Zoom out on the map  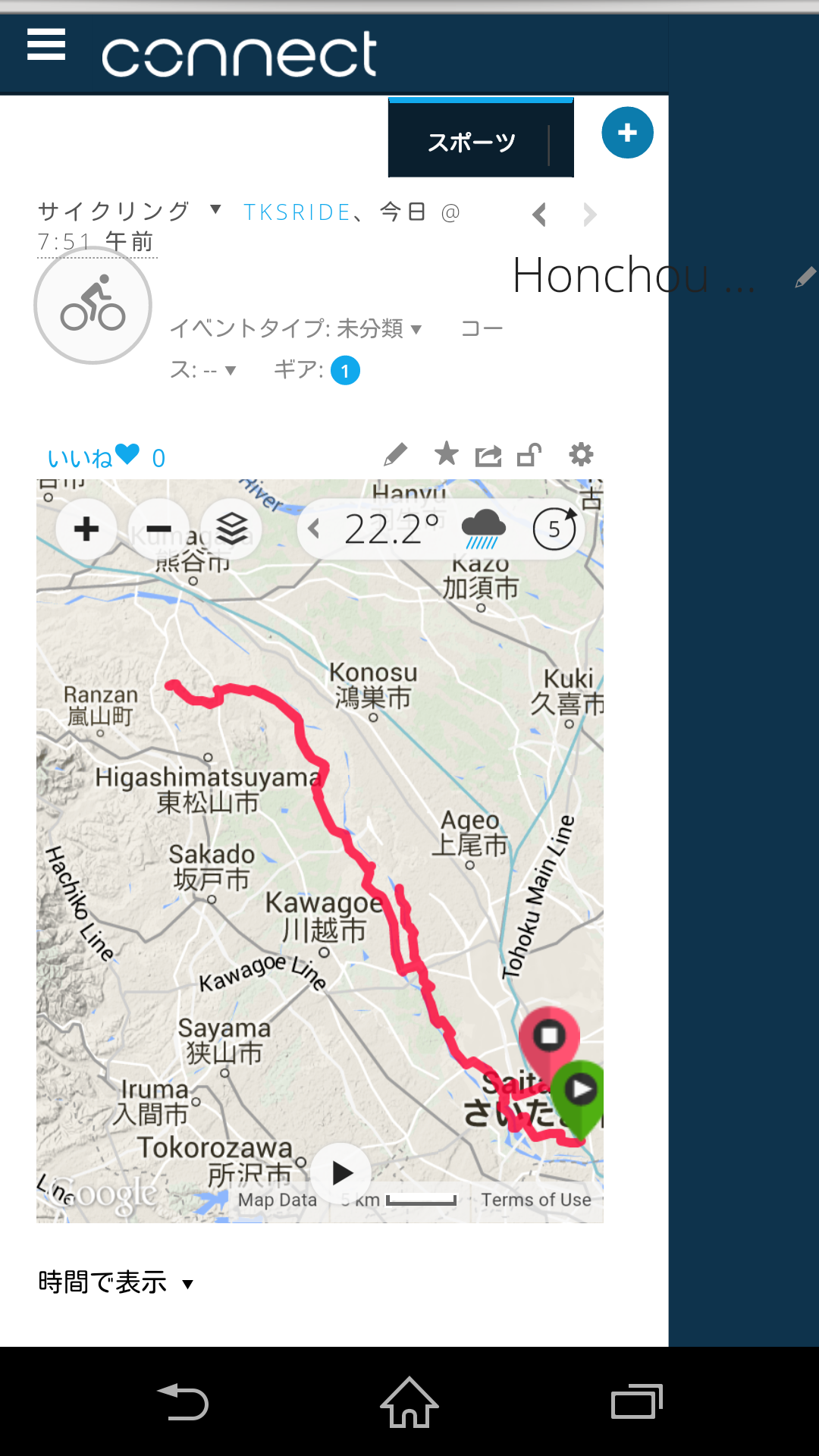click(158, 529)
